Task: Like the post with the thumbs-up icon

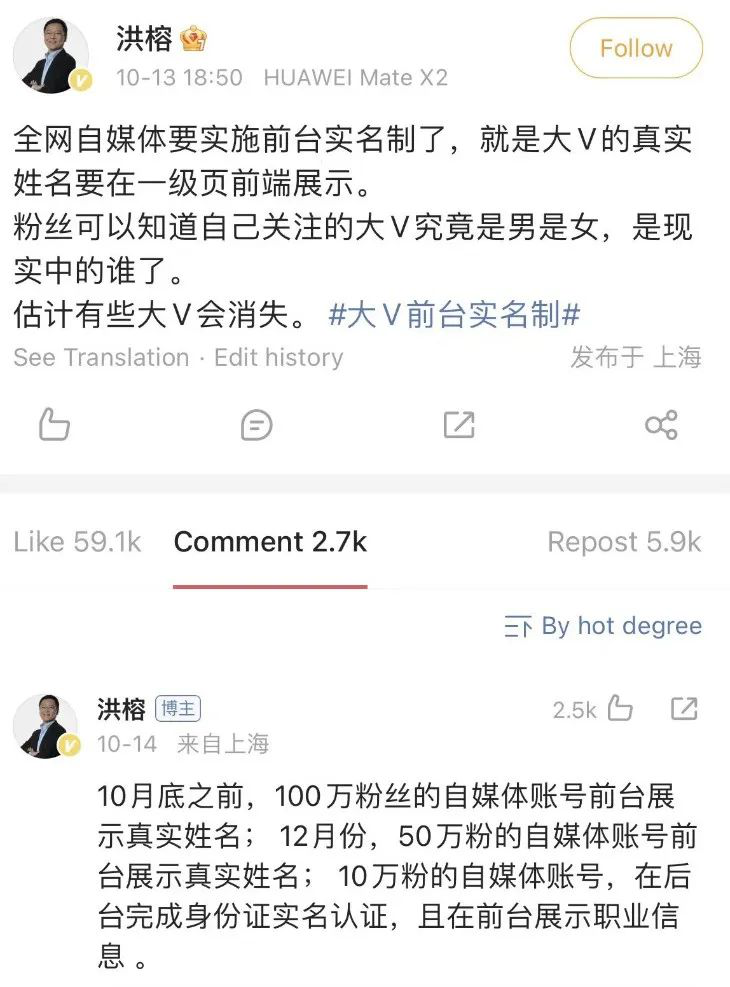Action: [x=54, y=425]
